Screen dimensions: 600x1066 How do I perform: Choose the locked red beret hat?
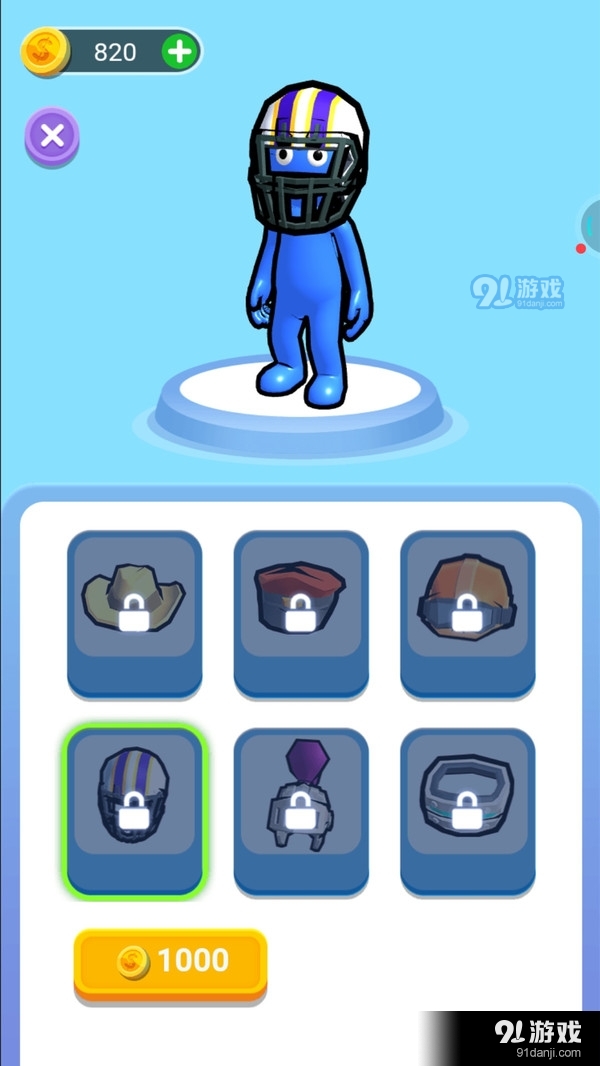(301, 612)
